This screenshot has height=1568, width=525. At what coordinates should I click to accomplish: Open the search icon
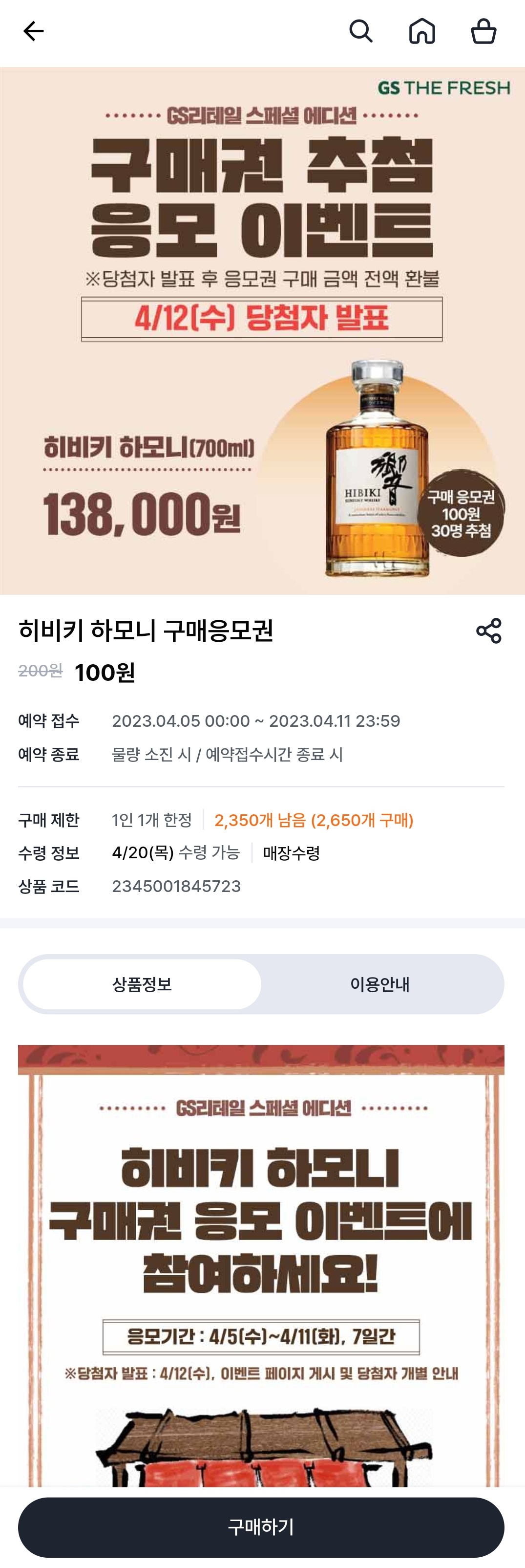point(361,31)
